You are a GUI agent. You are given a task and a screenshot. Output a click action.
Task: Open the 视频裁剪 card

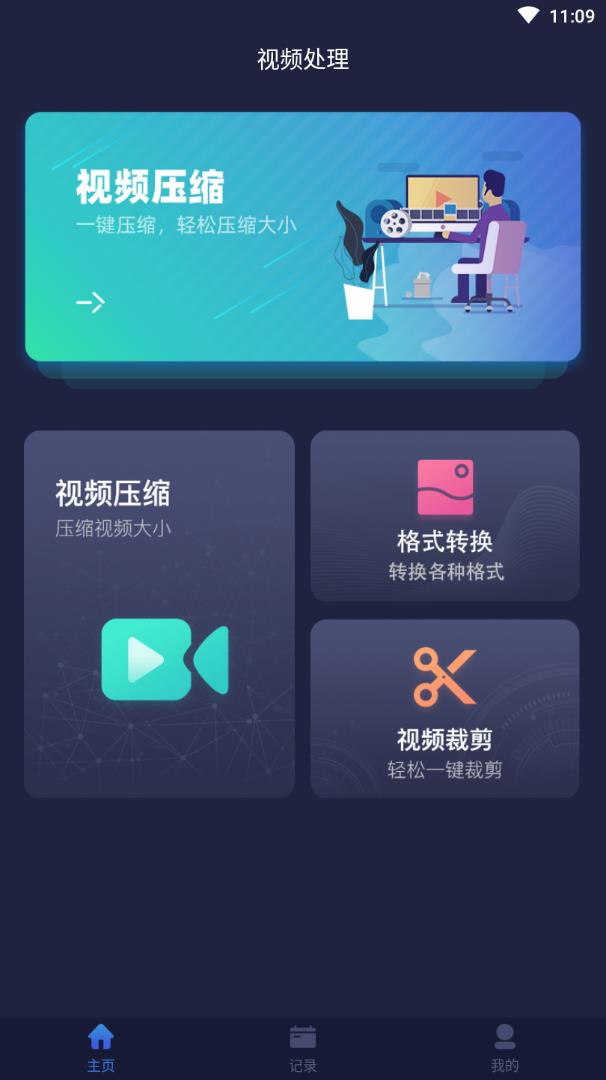[445, 708]
